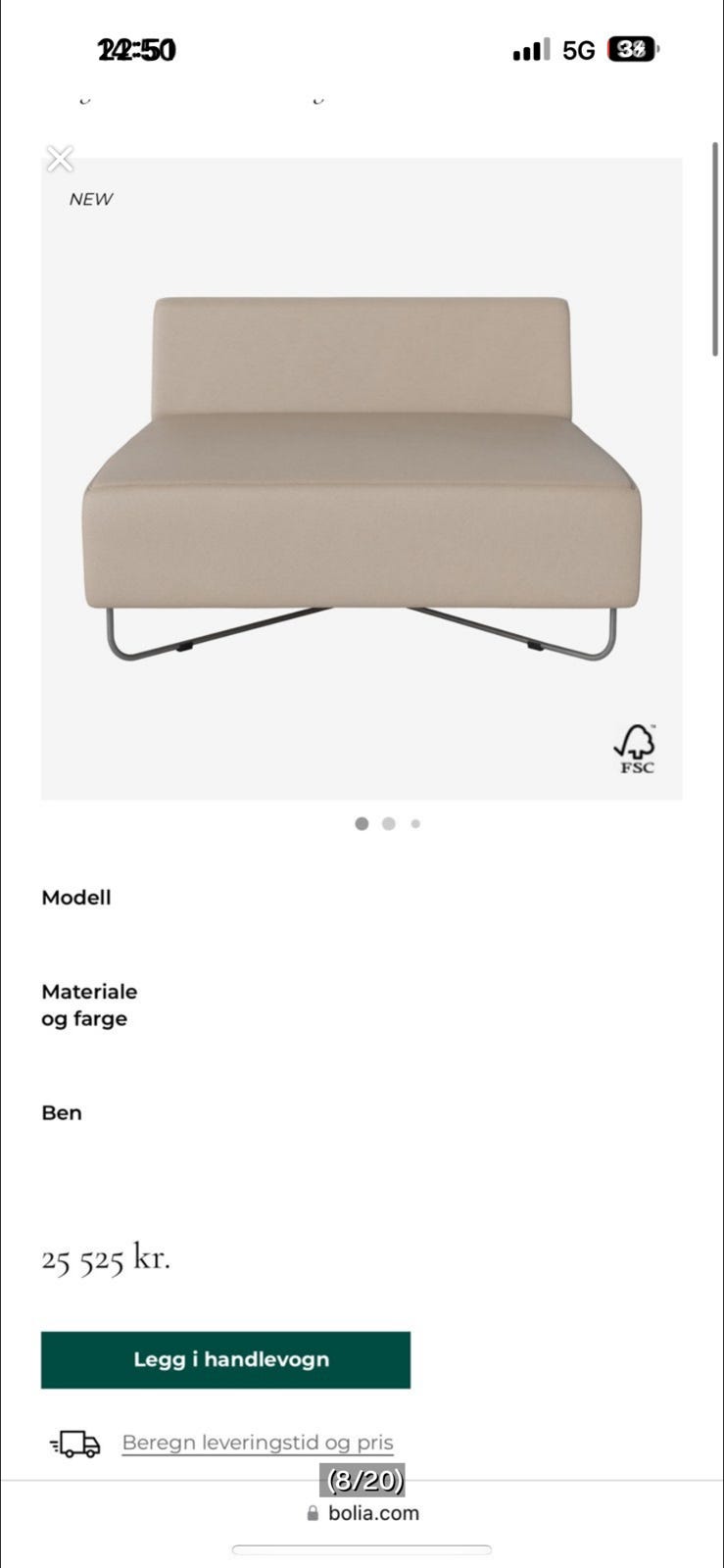Select the first carousel dot
This screenshot has width=724, height=1568.
362,823
